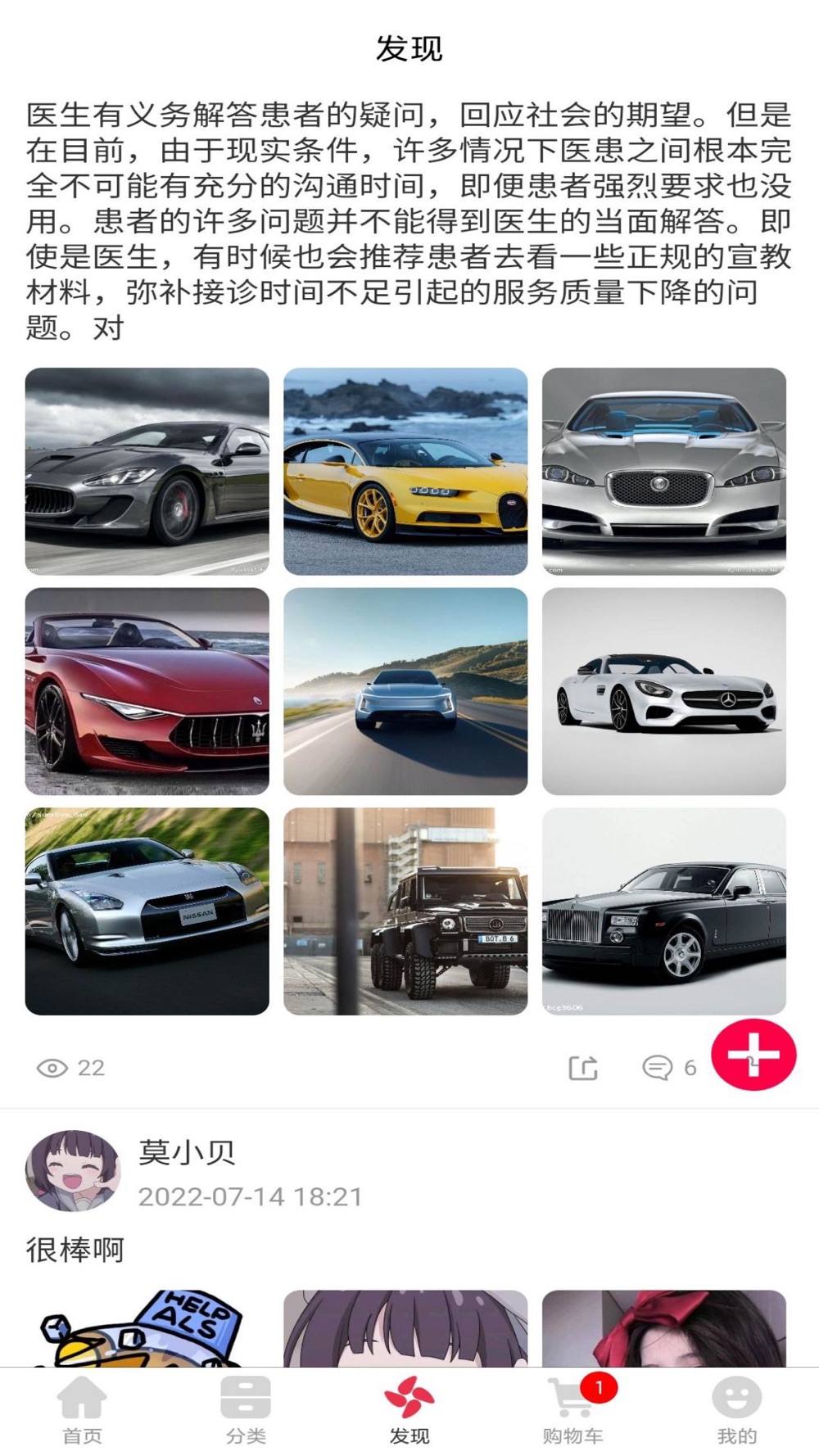Share the car post
Screen dimensions: 819x1456
click(x=583, y=1068)
